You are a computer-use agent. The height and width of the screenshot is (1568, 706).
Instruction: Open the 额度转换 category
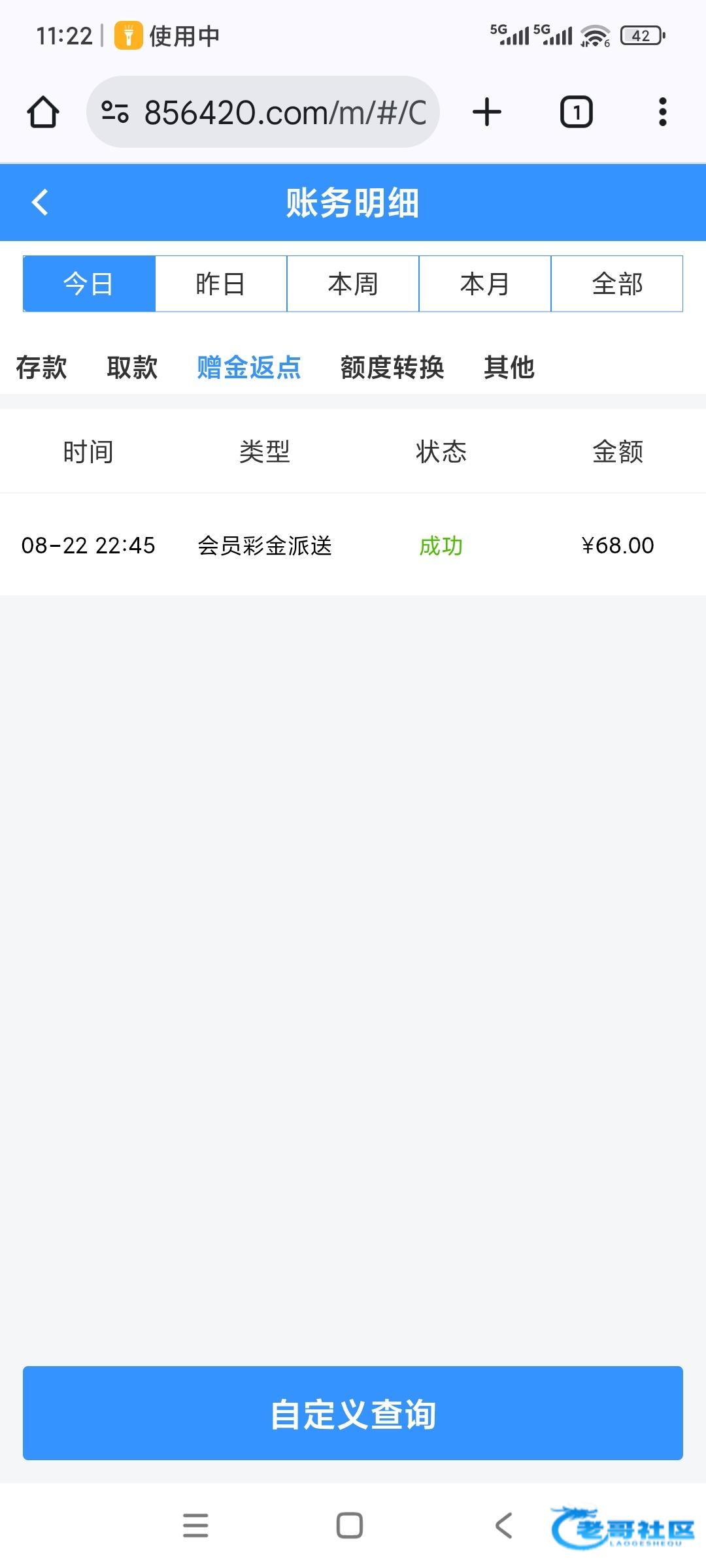392,367
